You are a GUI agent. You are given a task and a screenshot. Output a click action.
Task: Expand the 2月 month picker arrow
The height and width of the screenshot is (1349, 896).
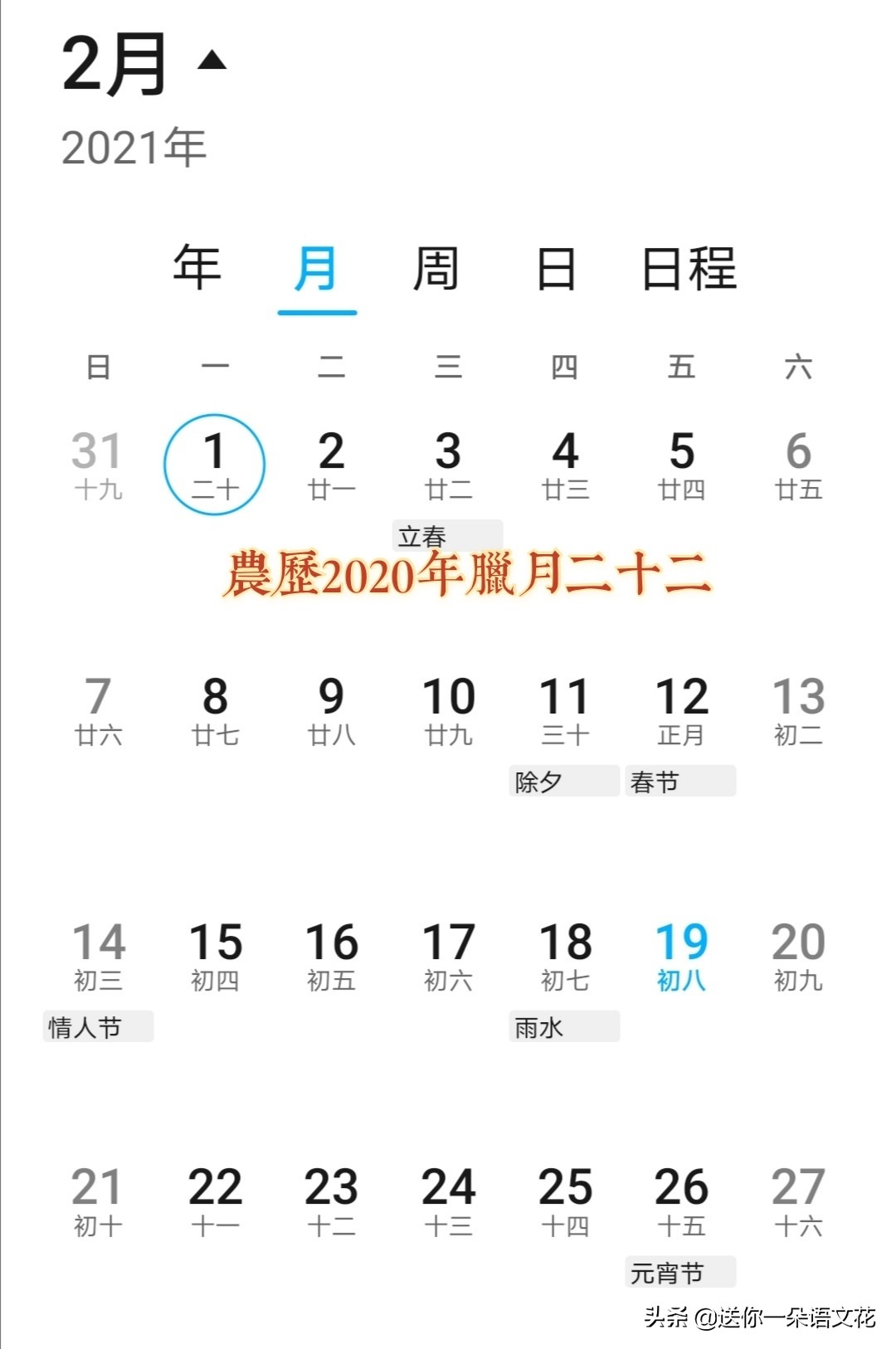click(212, 61)
